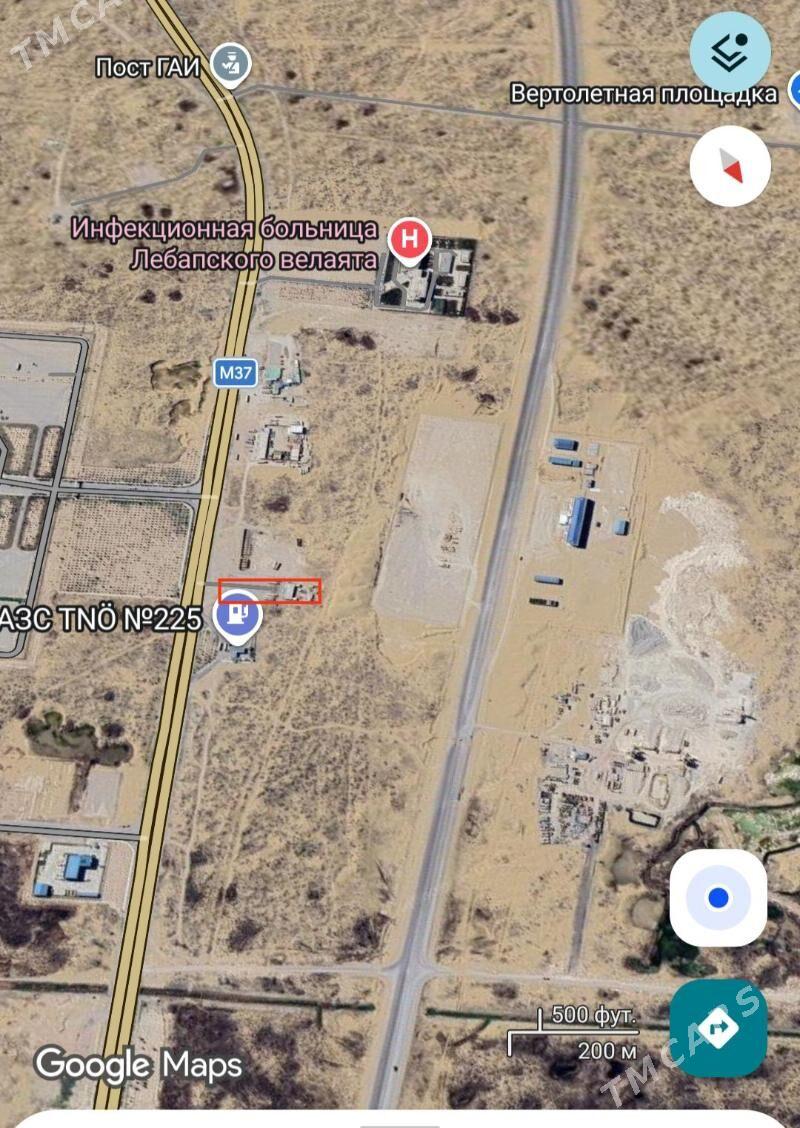Image resolution: width=800 pixels, height=1128 pixels.
Task: Center the map on my location
Action: (718, 897)
